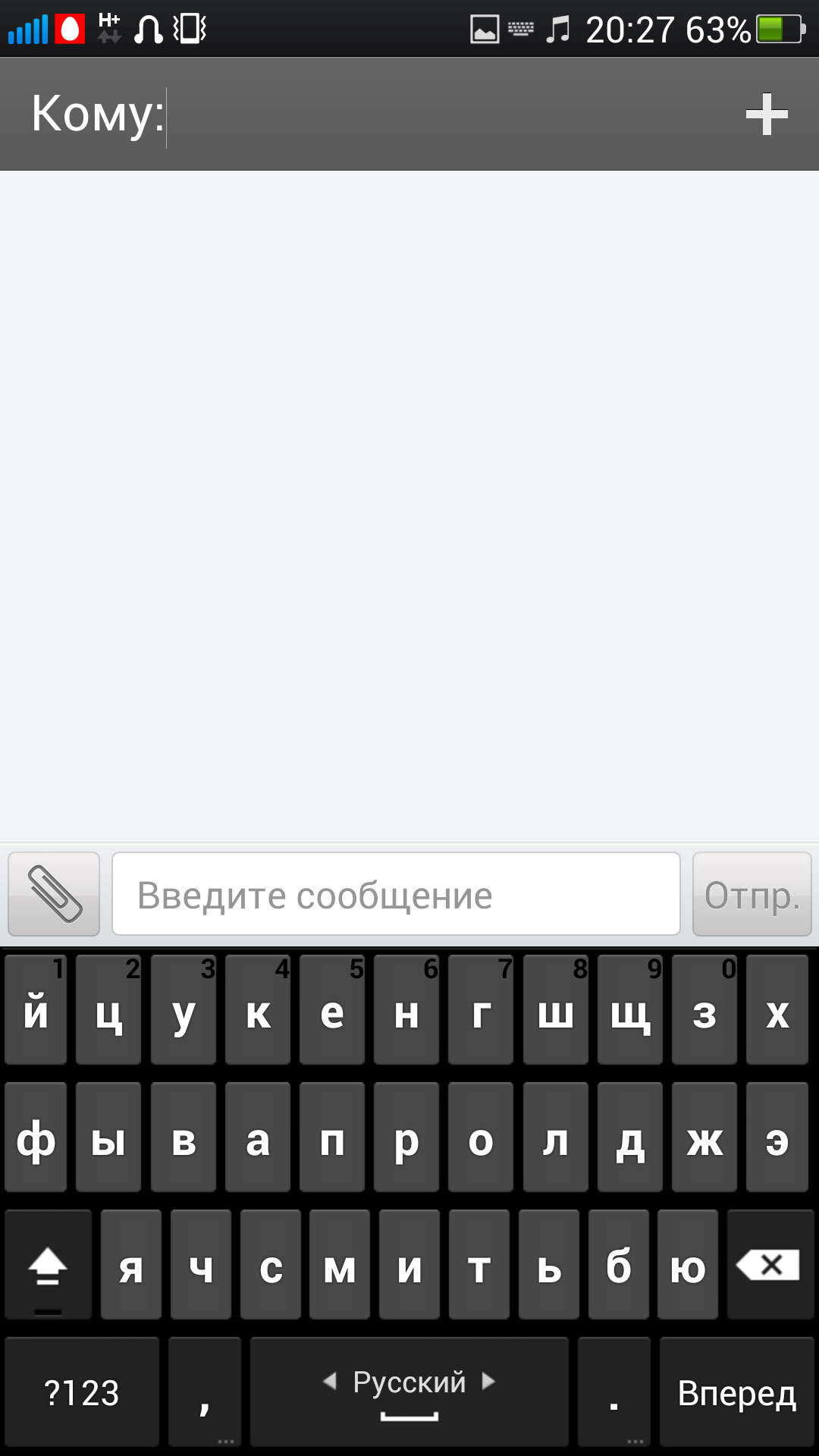Screen dimensions: 819x1456
Task: Send the message with Отпр. button
Action: [x=752, y=894]
